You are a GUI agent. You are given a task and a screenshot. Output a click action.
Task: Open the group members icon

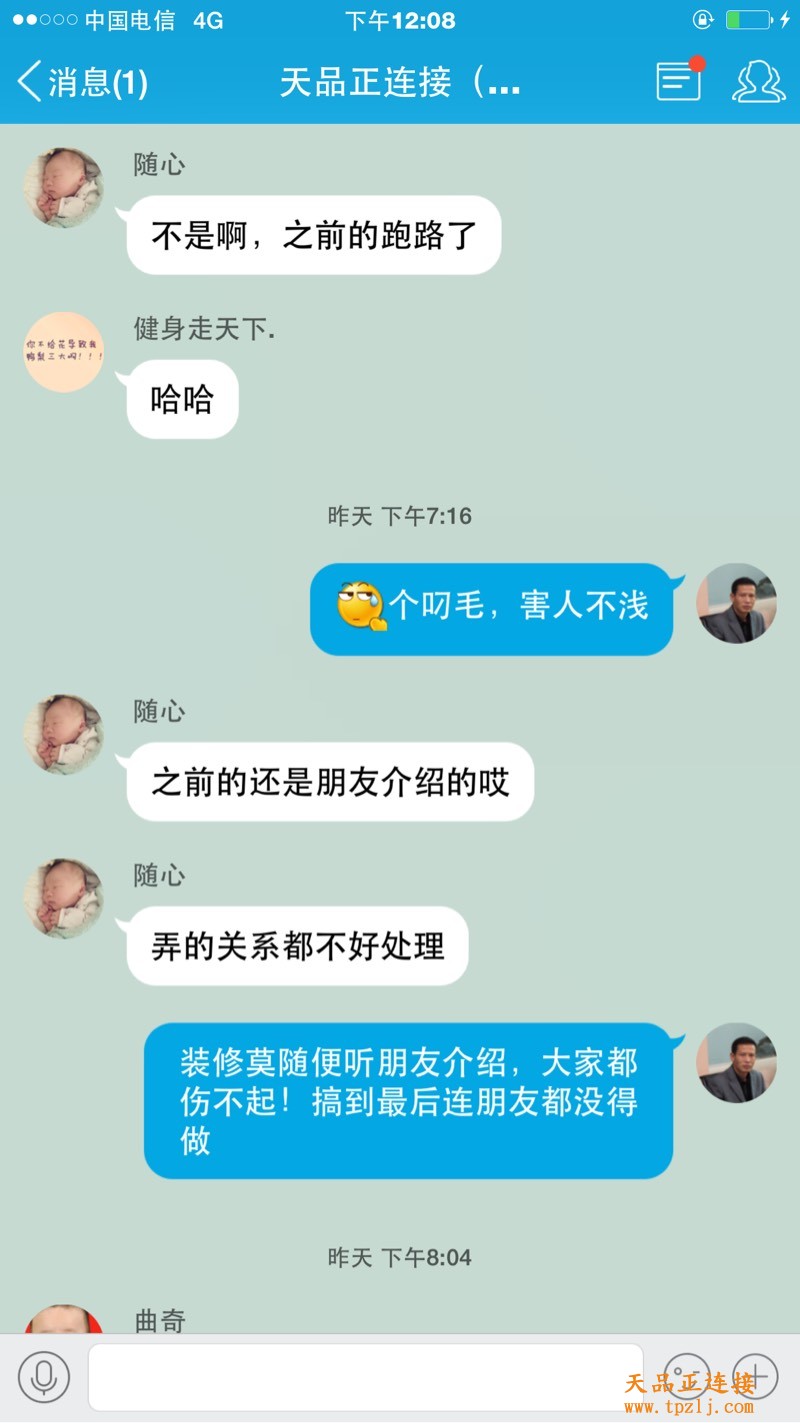pyautogui.click(x=758, y=81)
